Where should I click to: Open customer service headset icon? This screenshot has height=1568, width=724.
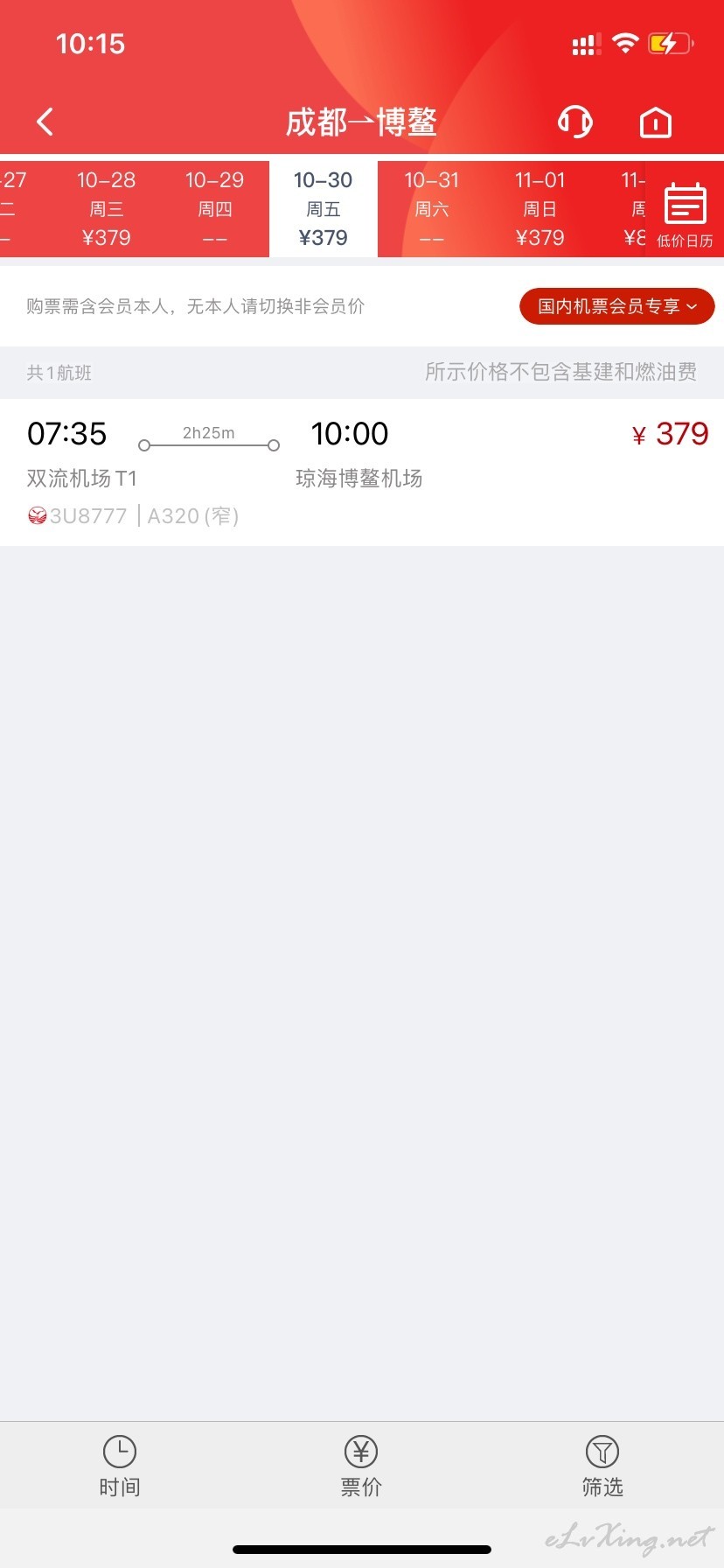click(x=575, y=122)
